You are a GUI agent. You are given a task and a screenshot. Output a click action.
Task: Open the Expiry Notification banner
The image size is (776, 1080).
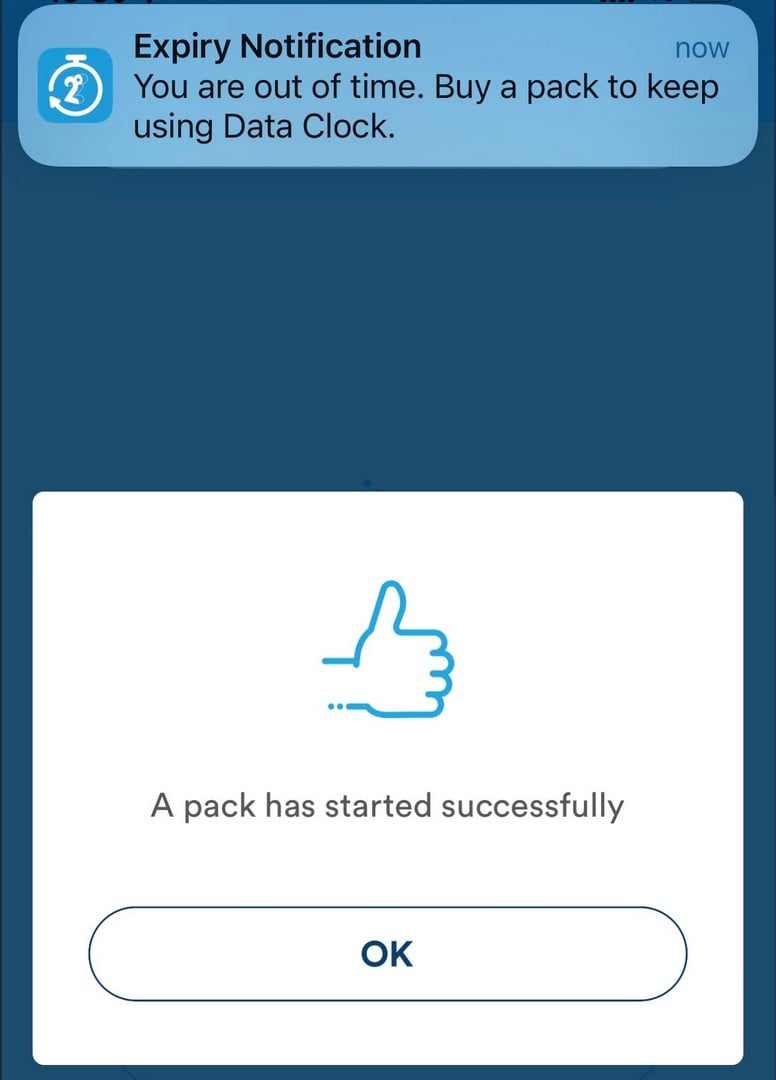click(x=387, y=88)
